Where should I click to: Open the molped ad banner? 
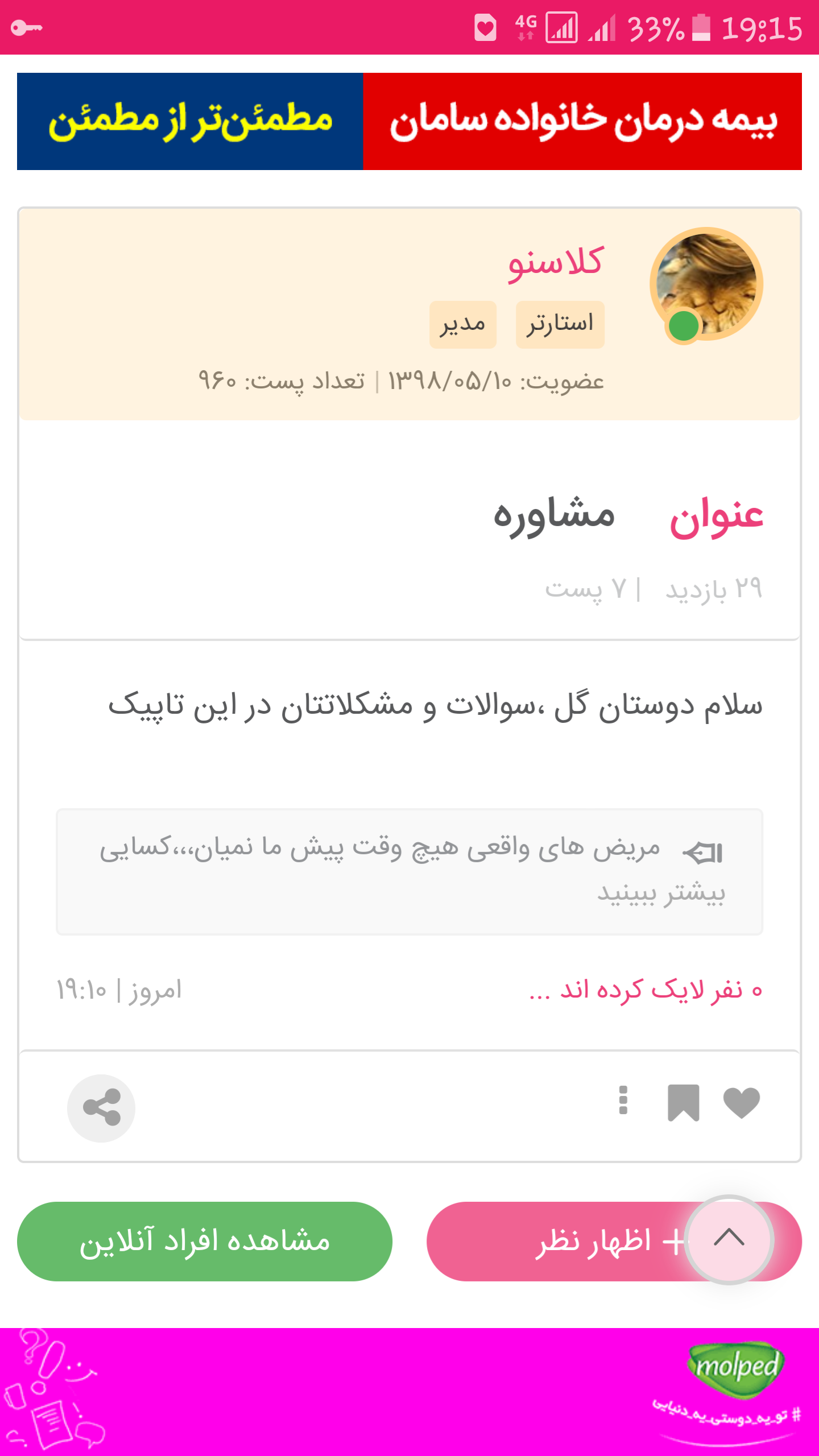tap(409, 1392)
